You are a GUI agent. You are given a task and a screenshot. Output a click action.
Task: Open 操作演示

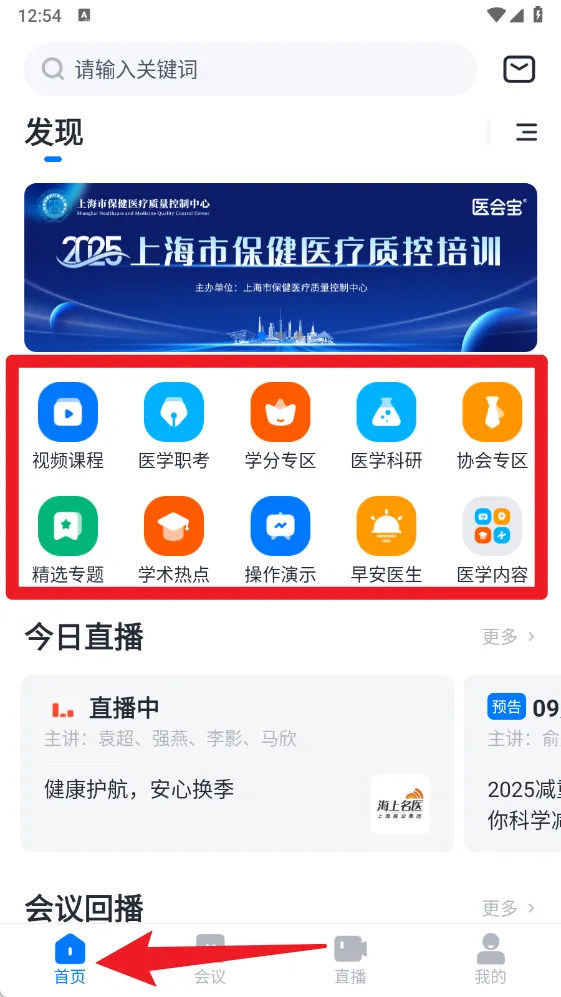(x=280, y=540)
